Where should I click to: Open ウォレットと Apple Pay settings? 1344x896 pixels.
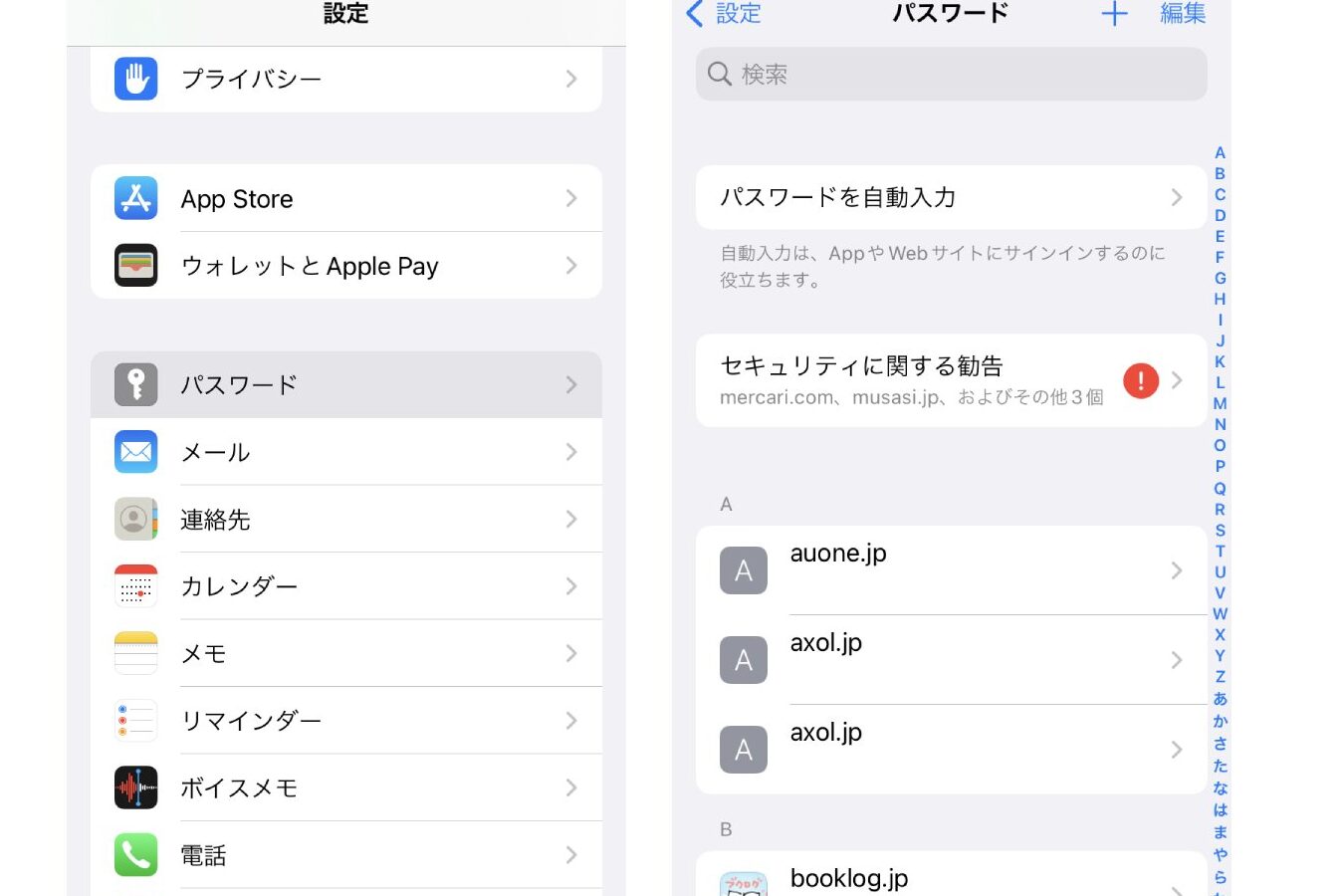345,266
